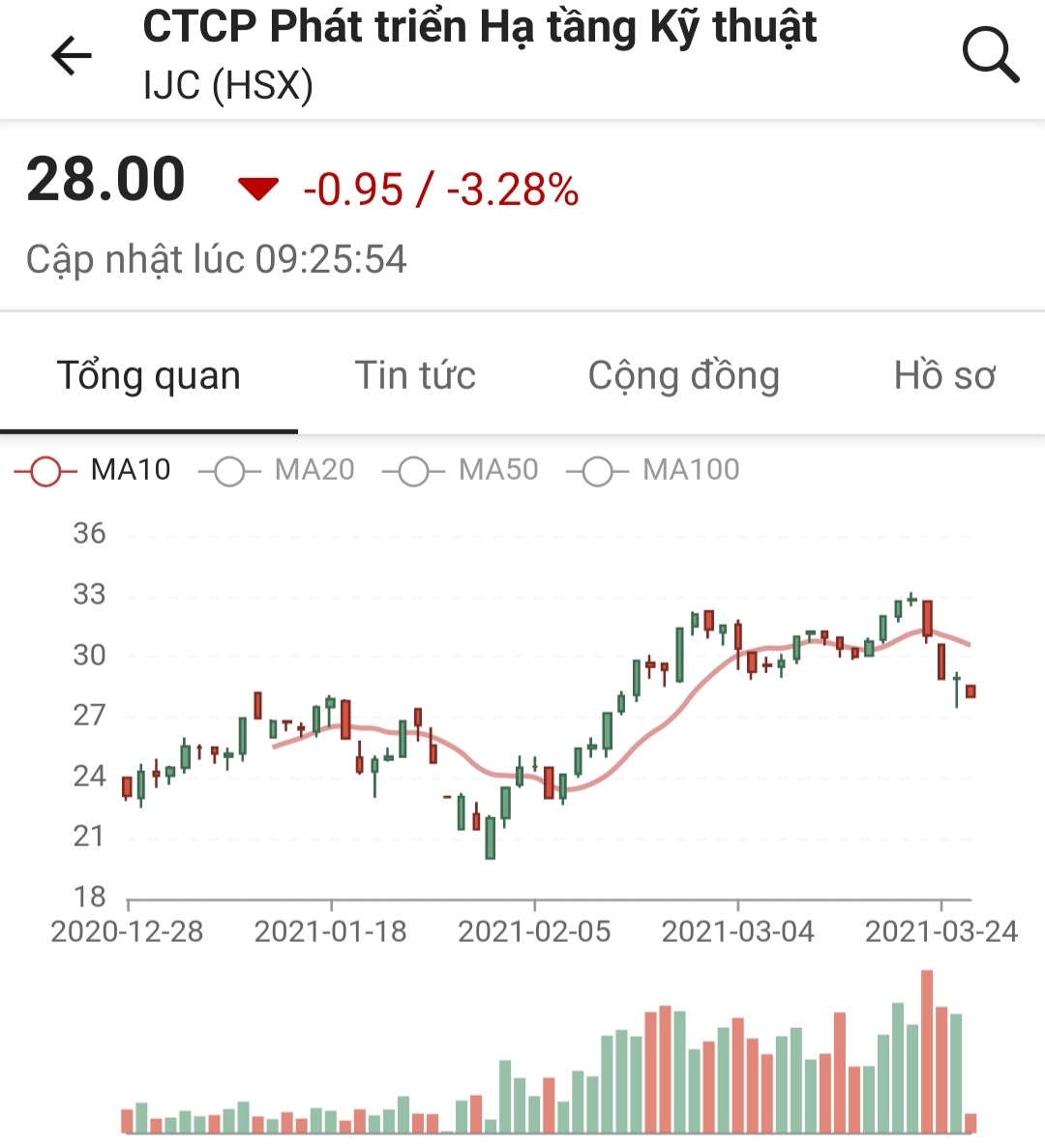
Task: Show the MA20 moving average
Action: pos(278,471)
